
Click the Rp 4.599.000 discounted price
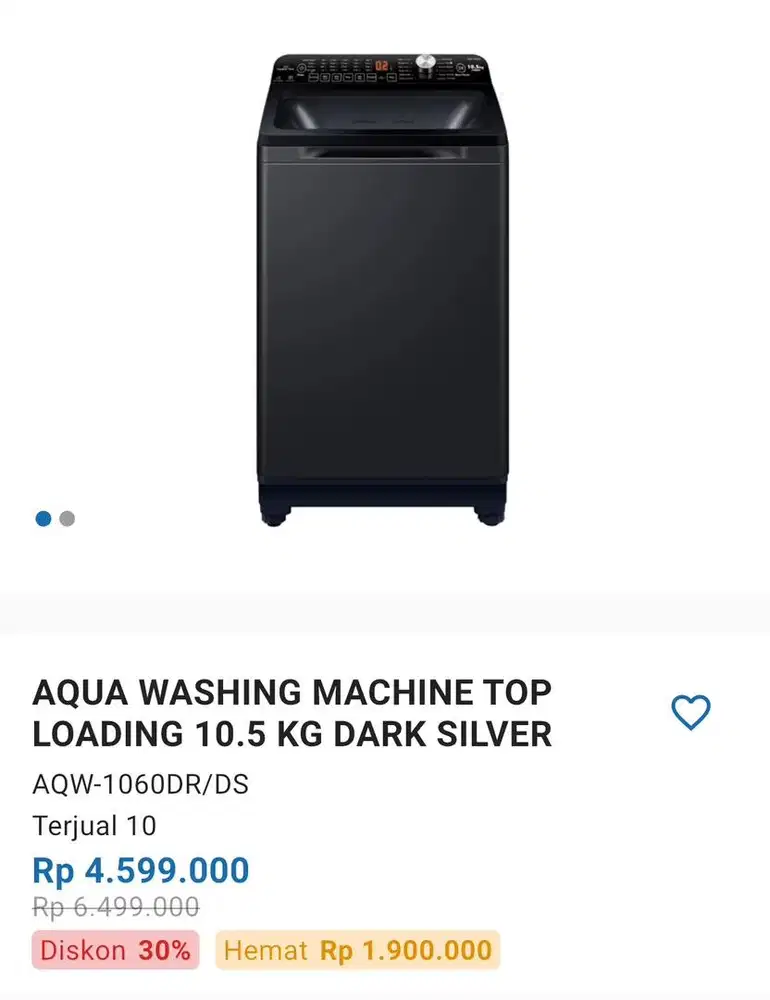point(139,870)
